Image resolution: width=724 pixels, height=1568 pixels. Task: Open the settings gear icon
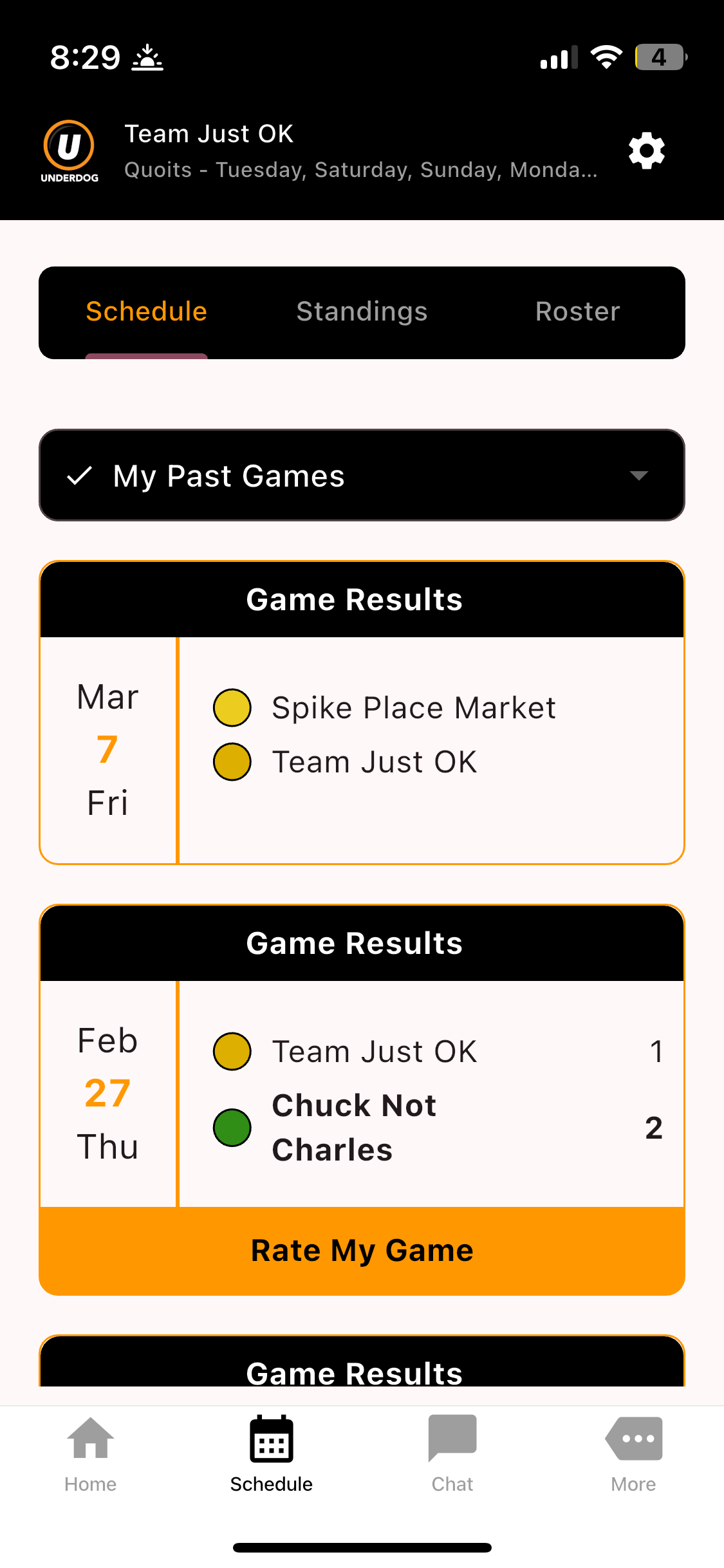coord(646,151)
